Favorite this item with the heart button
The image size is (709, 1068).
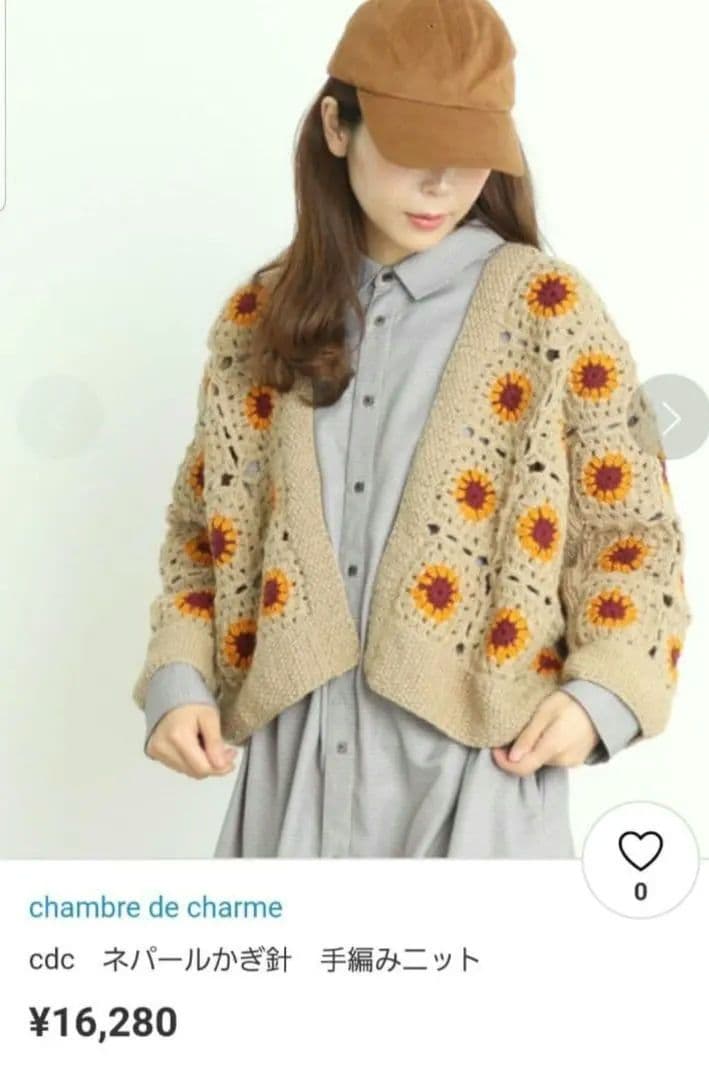(640, 861)
